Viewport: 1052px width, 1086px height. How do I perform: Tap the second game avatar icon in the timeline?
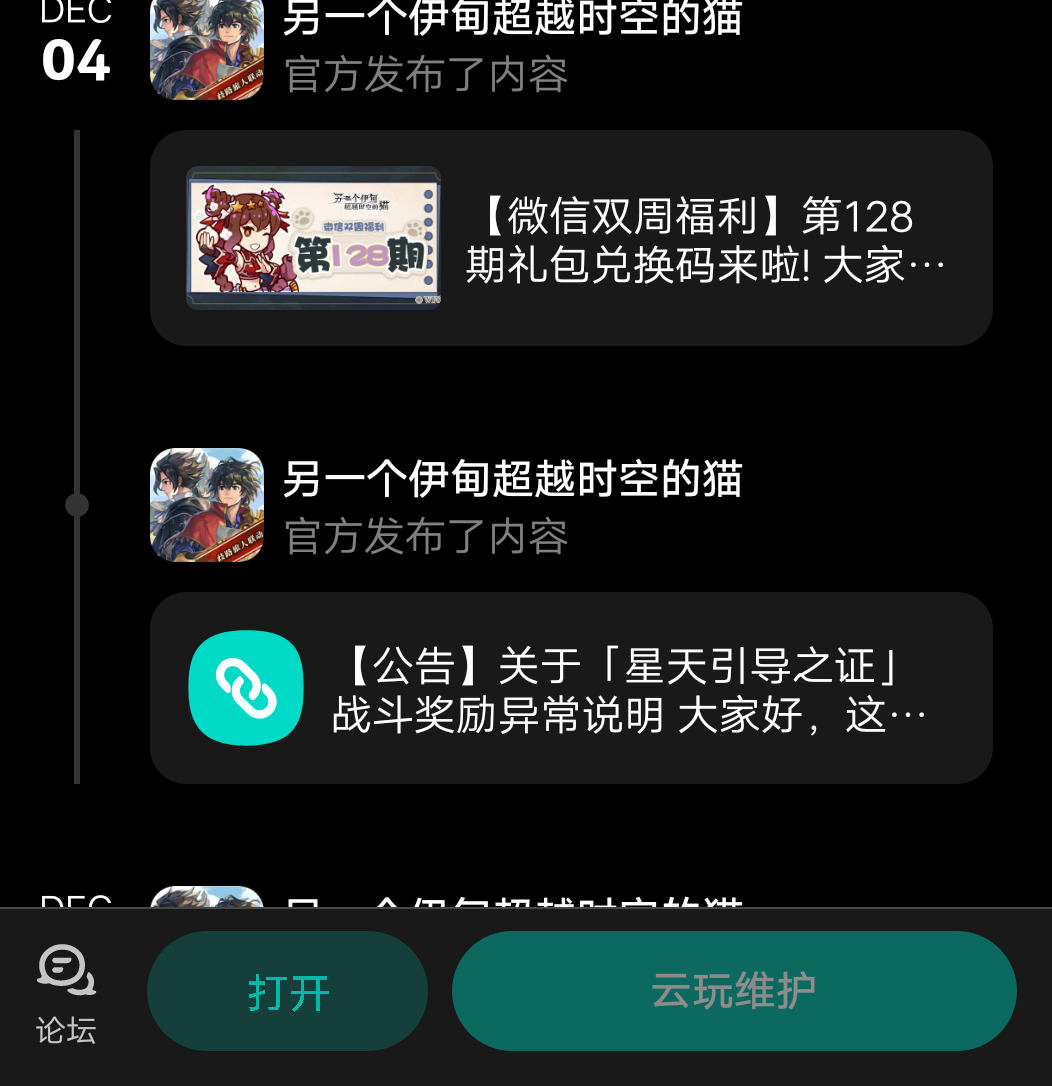tap(207, 505)
